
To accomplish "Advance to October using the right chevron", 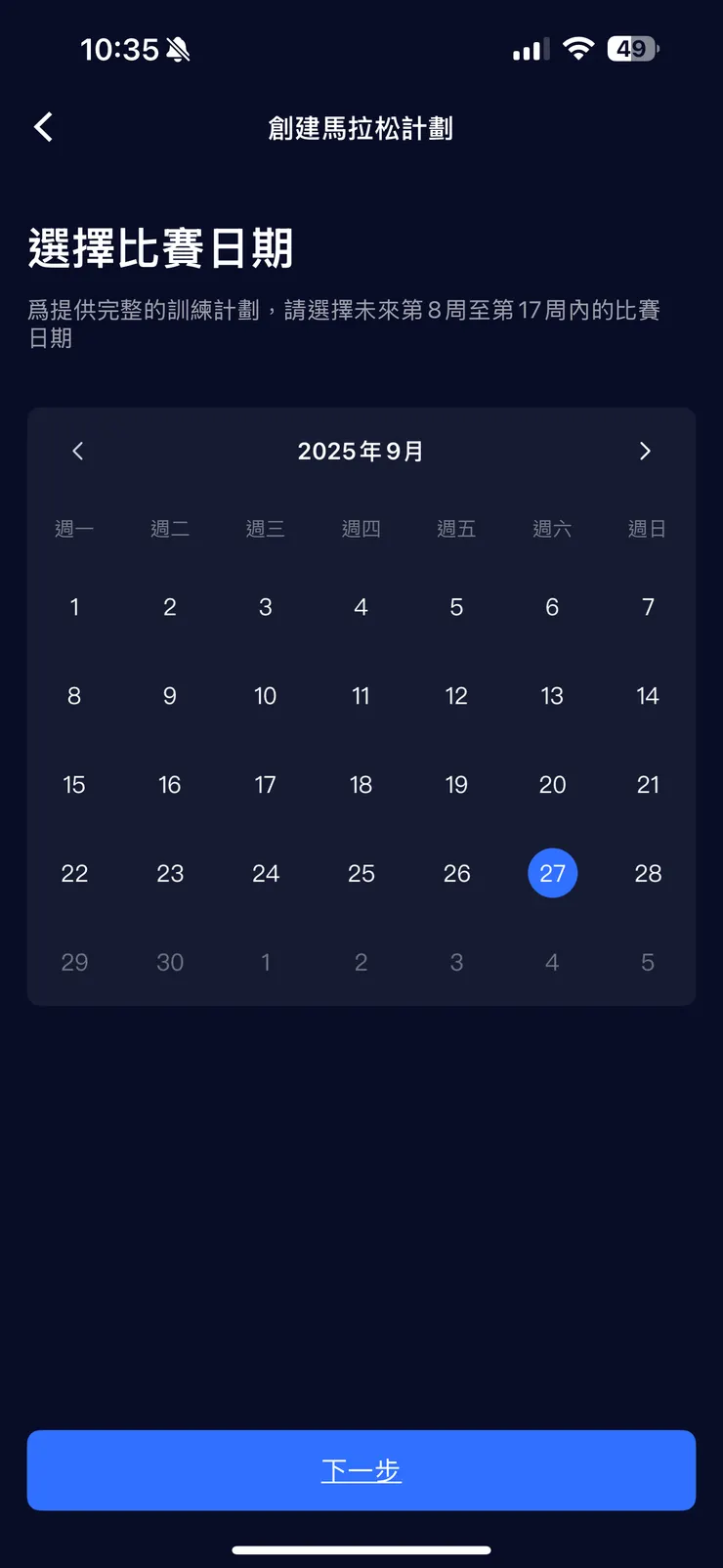I will pyautogui.click(x=645, y=451).
